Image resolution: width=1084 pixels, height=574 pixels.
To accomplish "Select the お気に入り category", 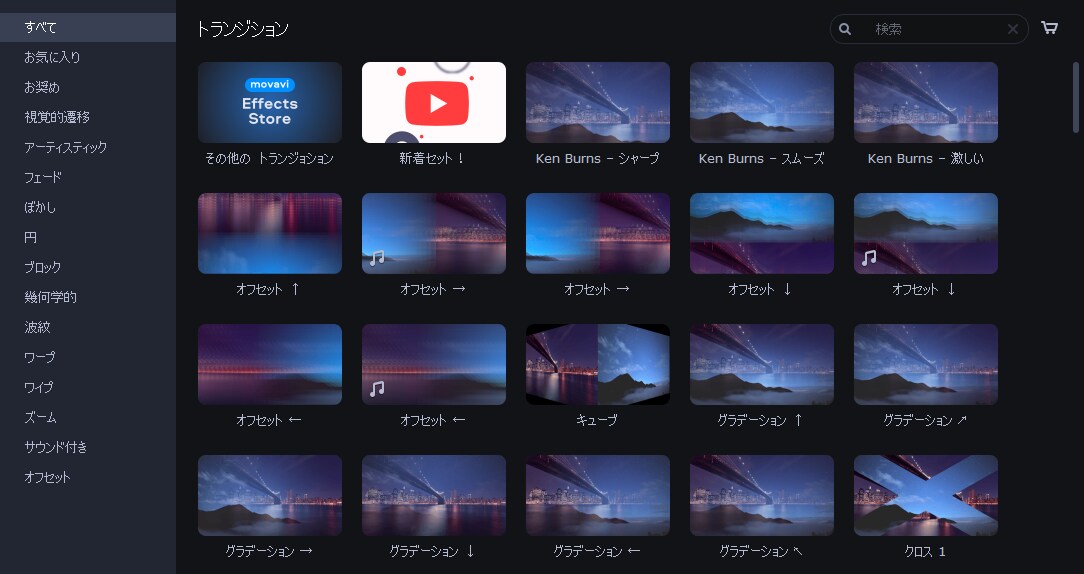I will [x=52, y=57].
